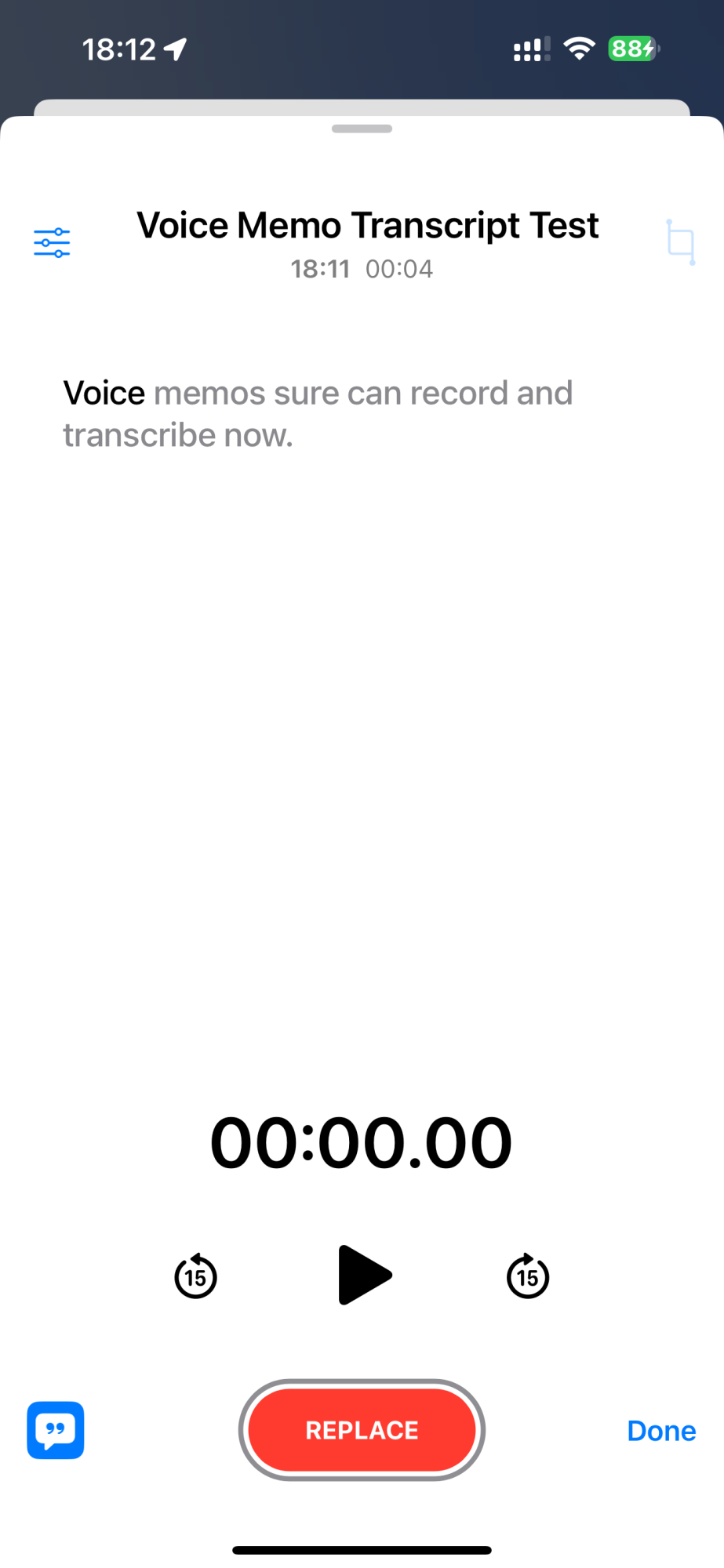Play the voice memo
The image size is (724, 1568).
click(x=363, y=1276)
